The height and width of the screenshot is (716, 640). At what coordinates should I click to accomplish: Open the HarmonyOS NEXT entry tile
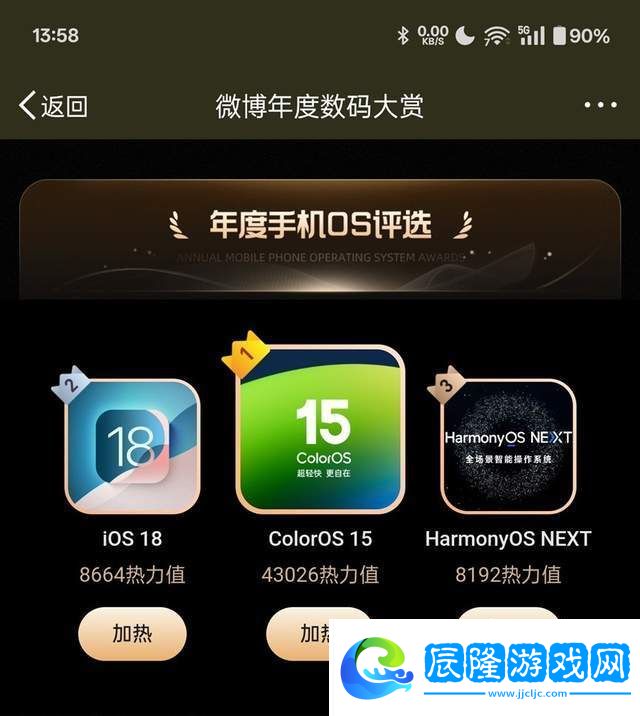508,446
